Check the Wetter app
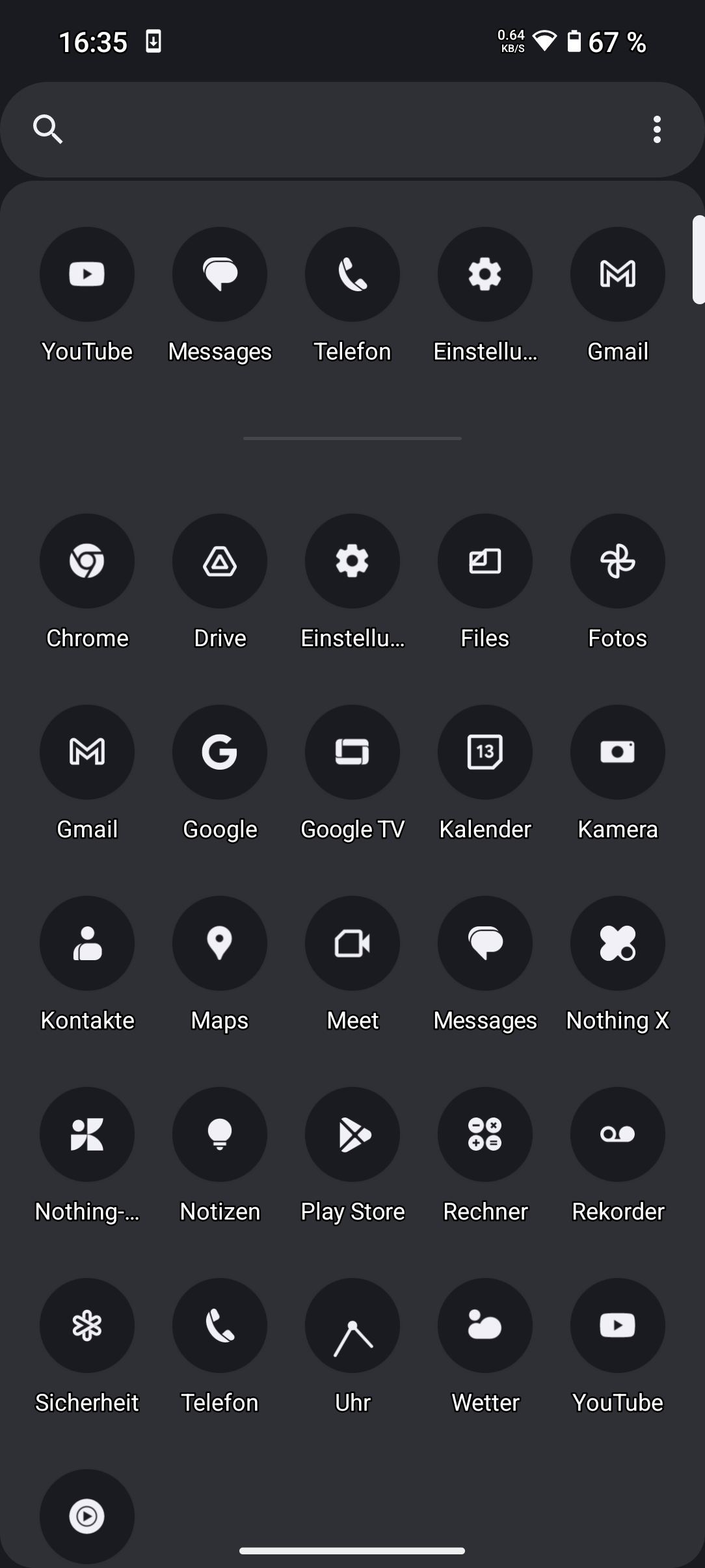705x1568 pixels. coord(485,1326)
